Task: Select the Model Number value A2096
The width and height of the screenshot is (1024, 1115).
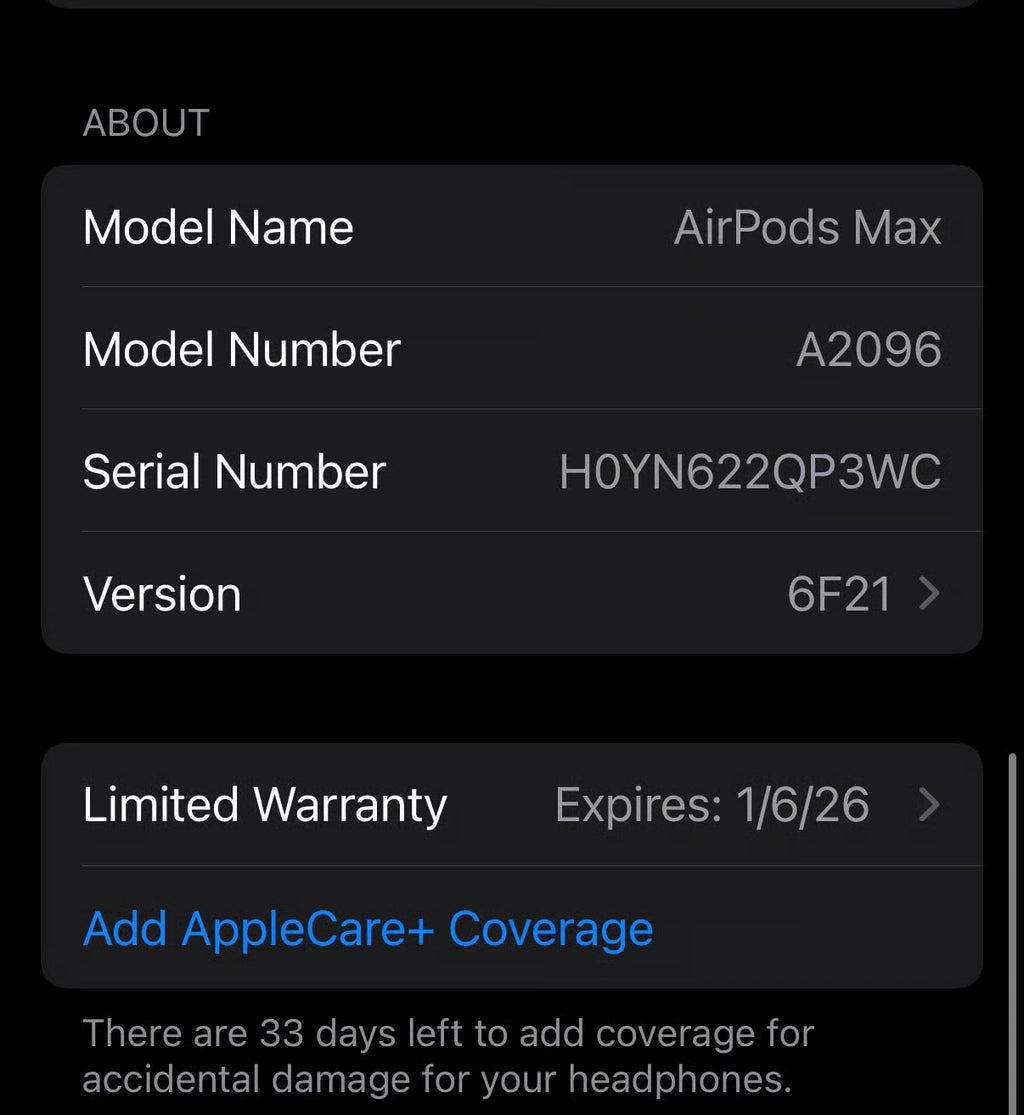Action: (x=868, y=350)
